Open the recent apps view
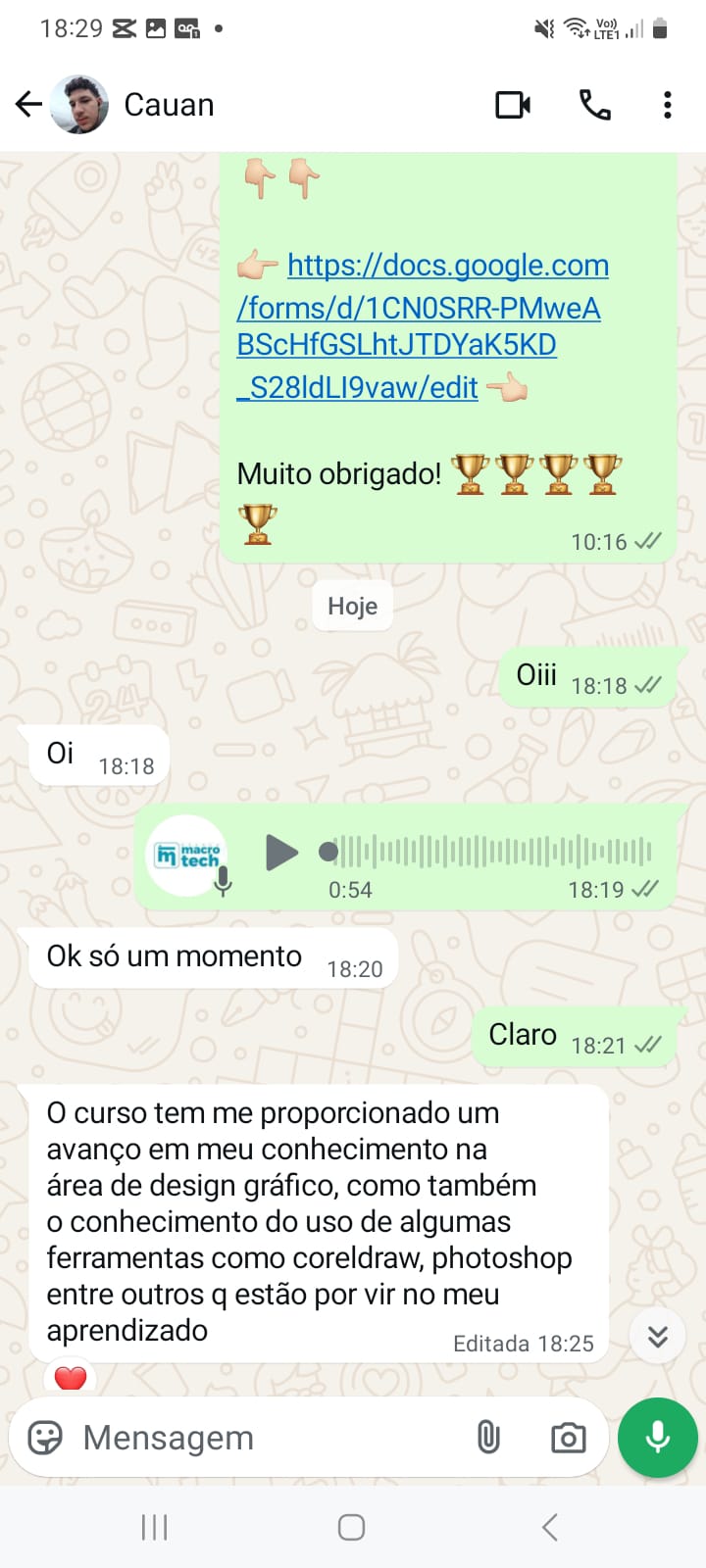 coord(155,1527)
